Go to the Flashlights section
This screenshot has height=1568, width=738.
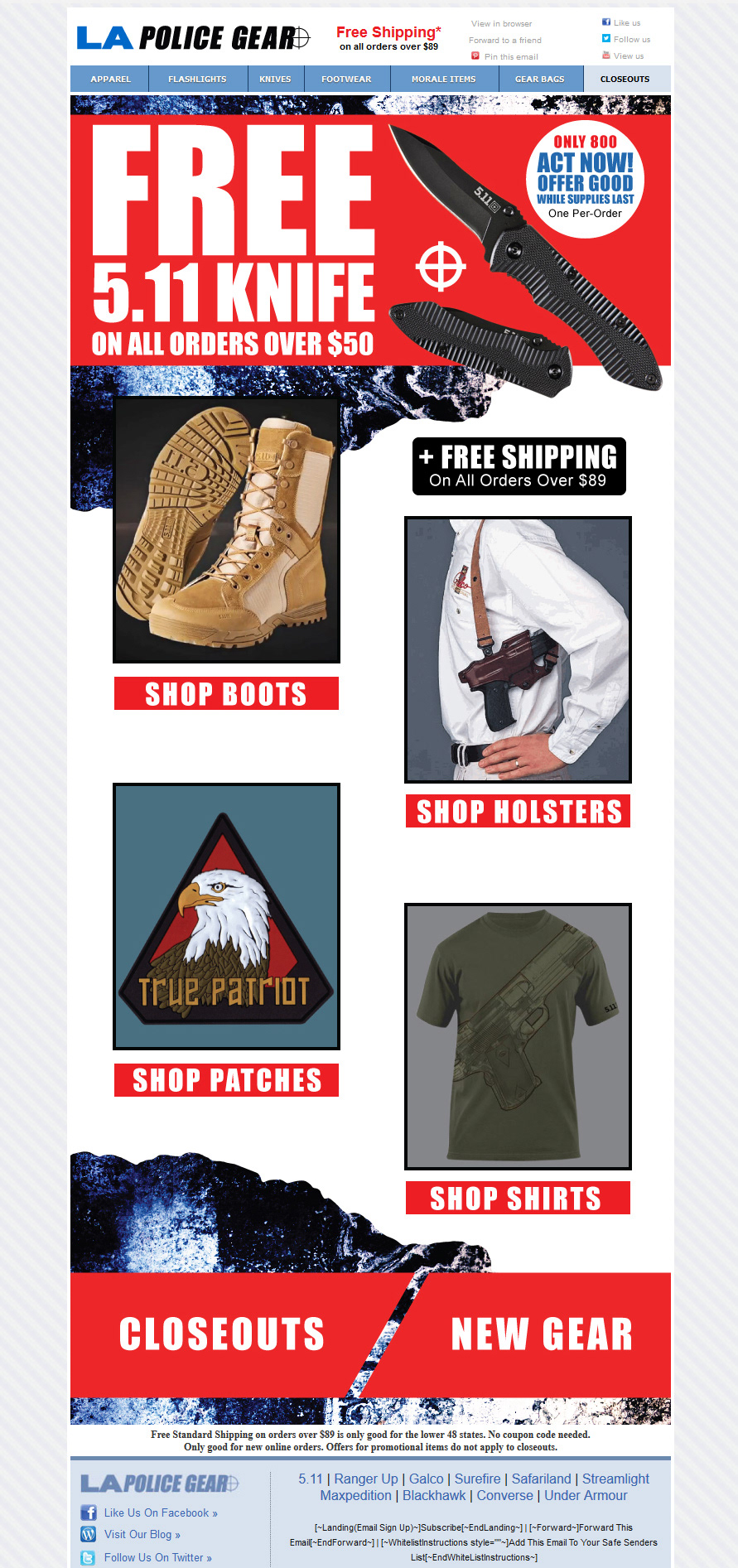click(x=197, y=80)
